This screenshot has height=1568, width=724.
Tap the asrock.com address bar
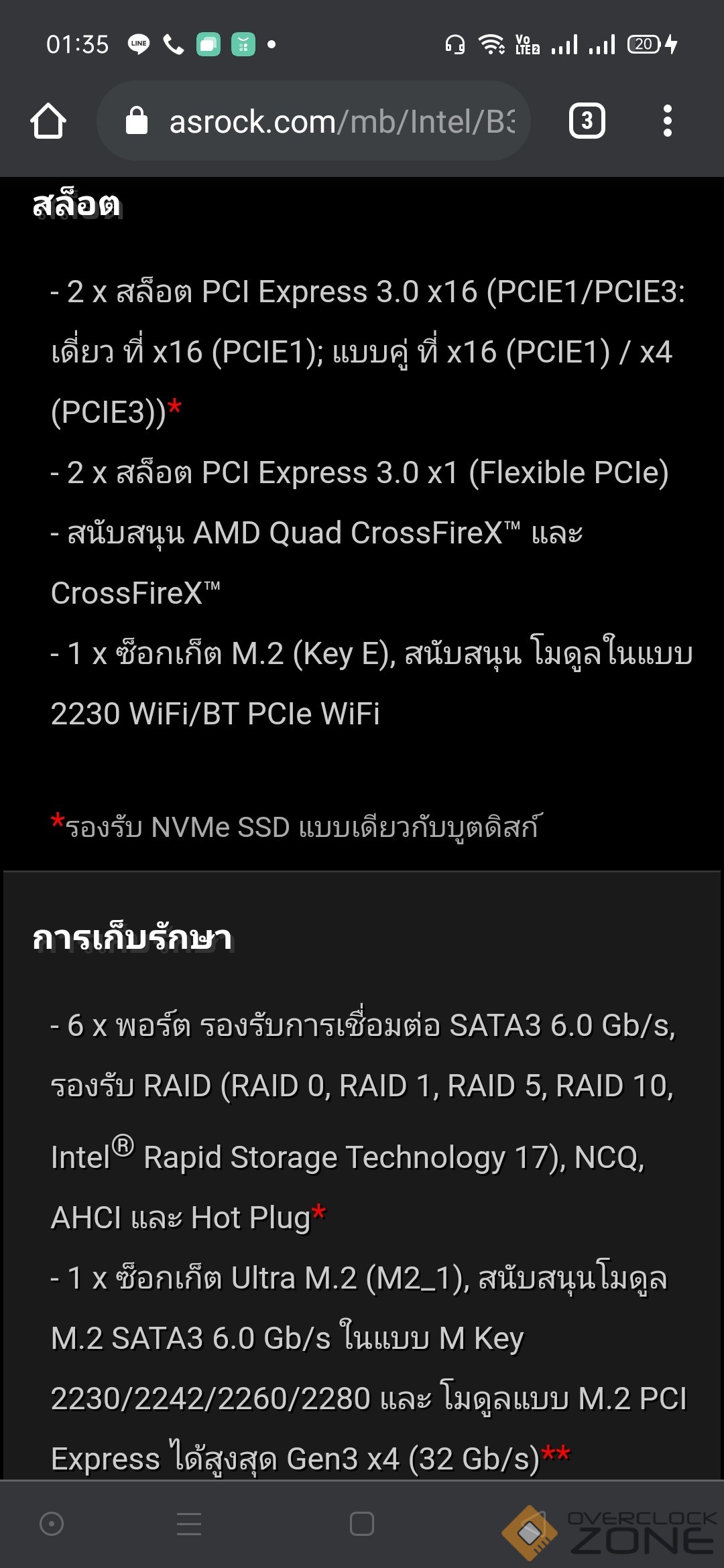coord(315,121)
